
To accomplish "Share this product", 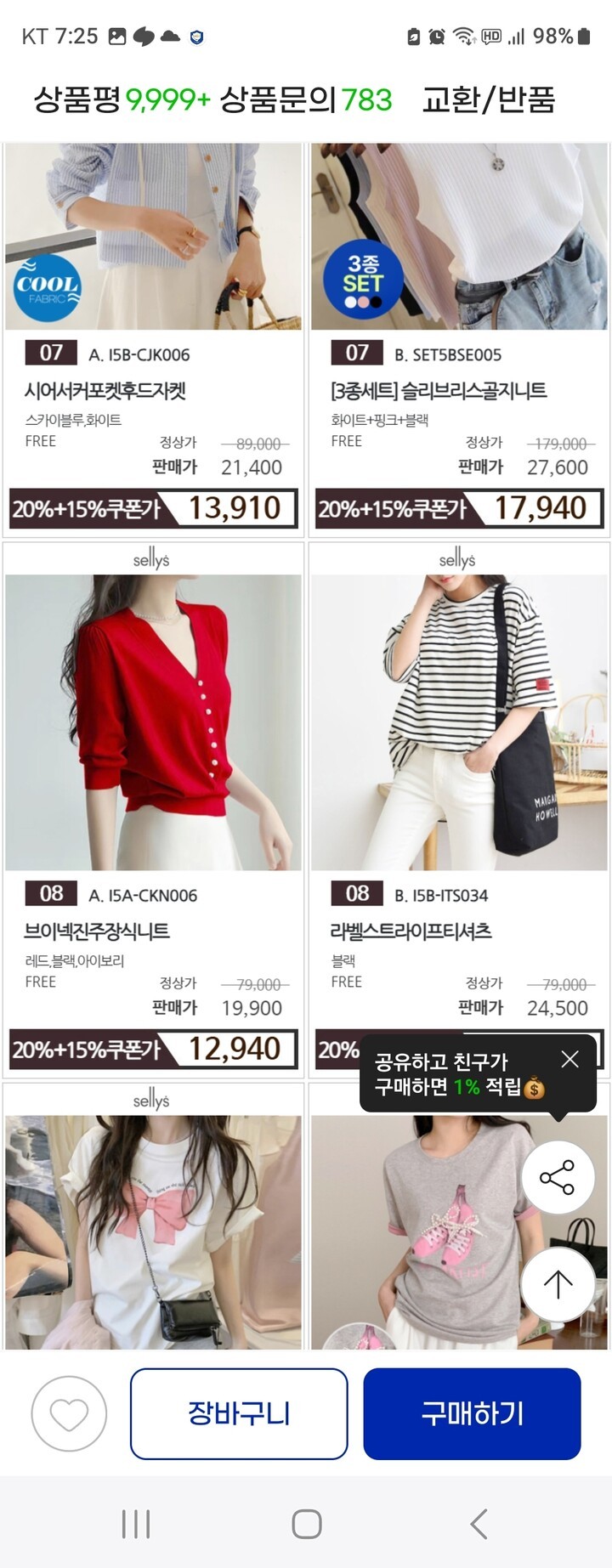I will pyautogui.click(x=558, y=1178).
